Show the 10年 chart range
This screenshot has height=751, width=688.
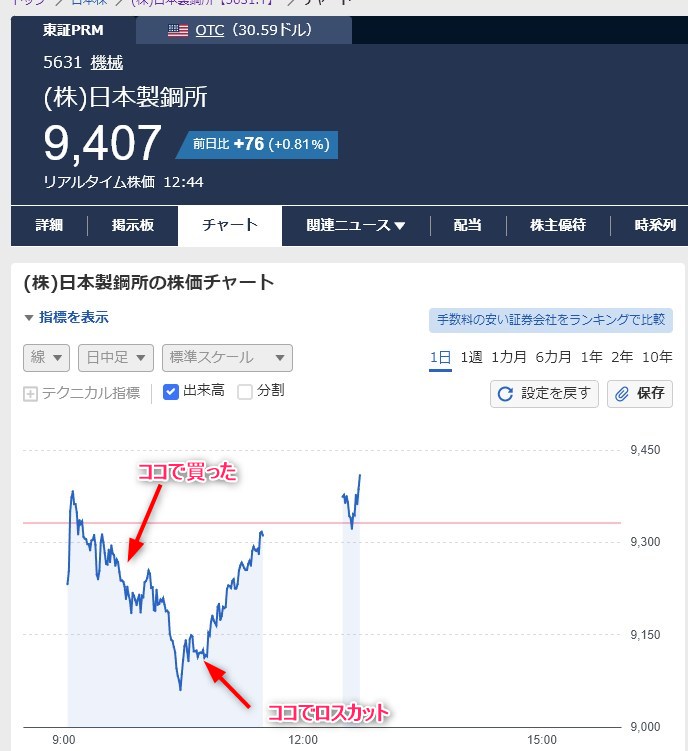(657, 357)
